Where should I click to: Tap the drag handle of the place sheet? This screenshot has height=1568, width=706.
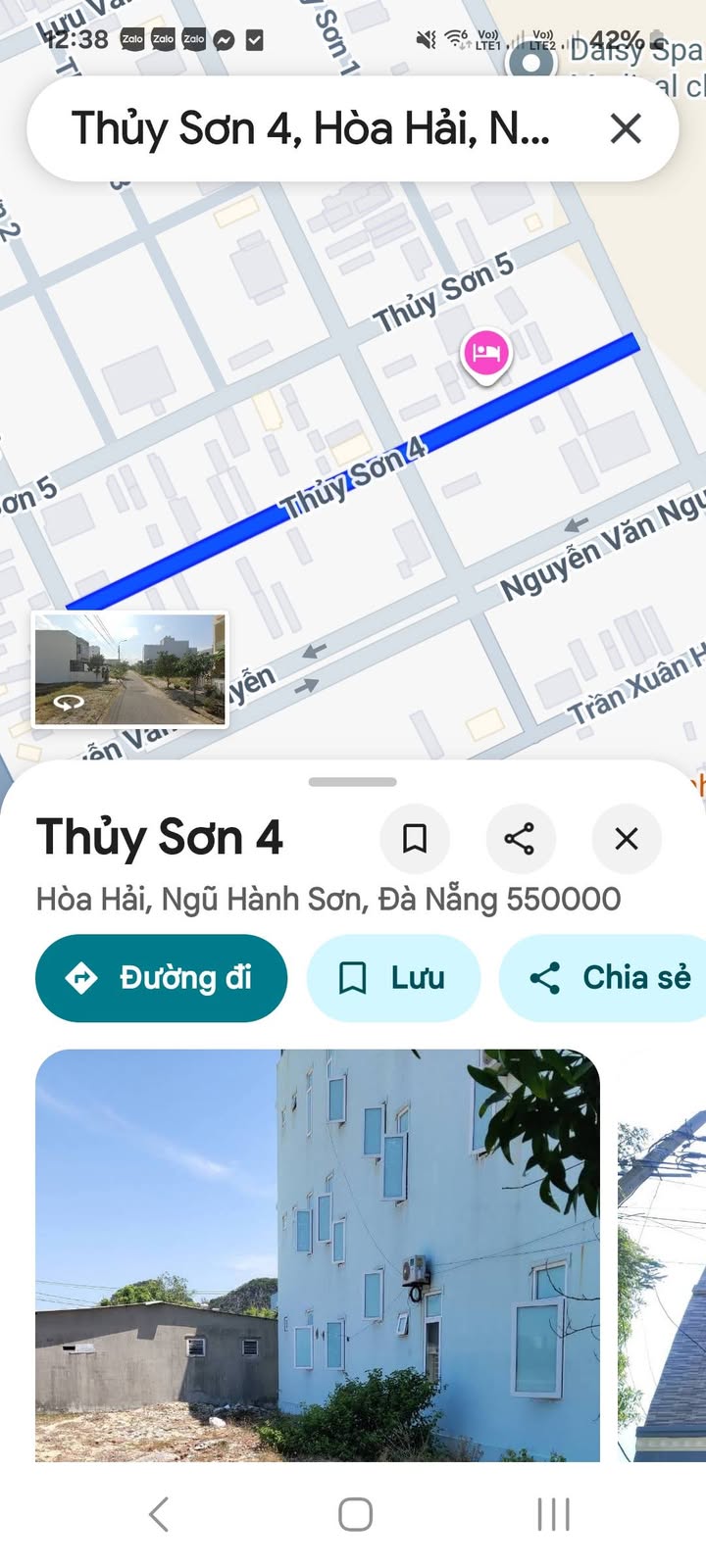[x=352, y=782]
